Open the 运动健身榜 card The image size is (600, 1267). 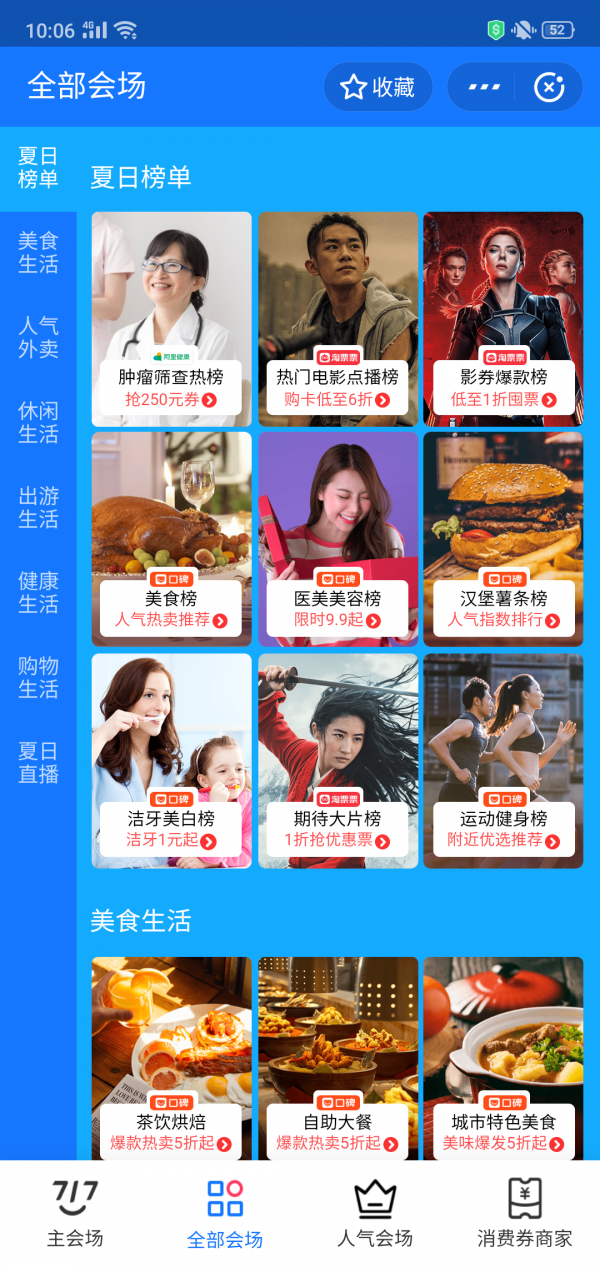pyautogui.click(x=503, y=761)
